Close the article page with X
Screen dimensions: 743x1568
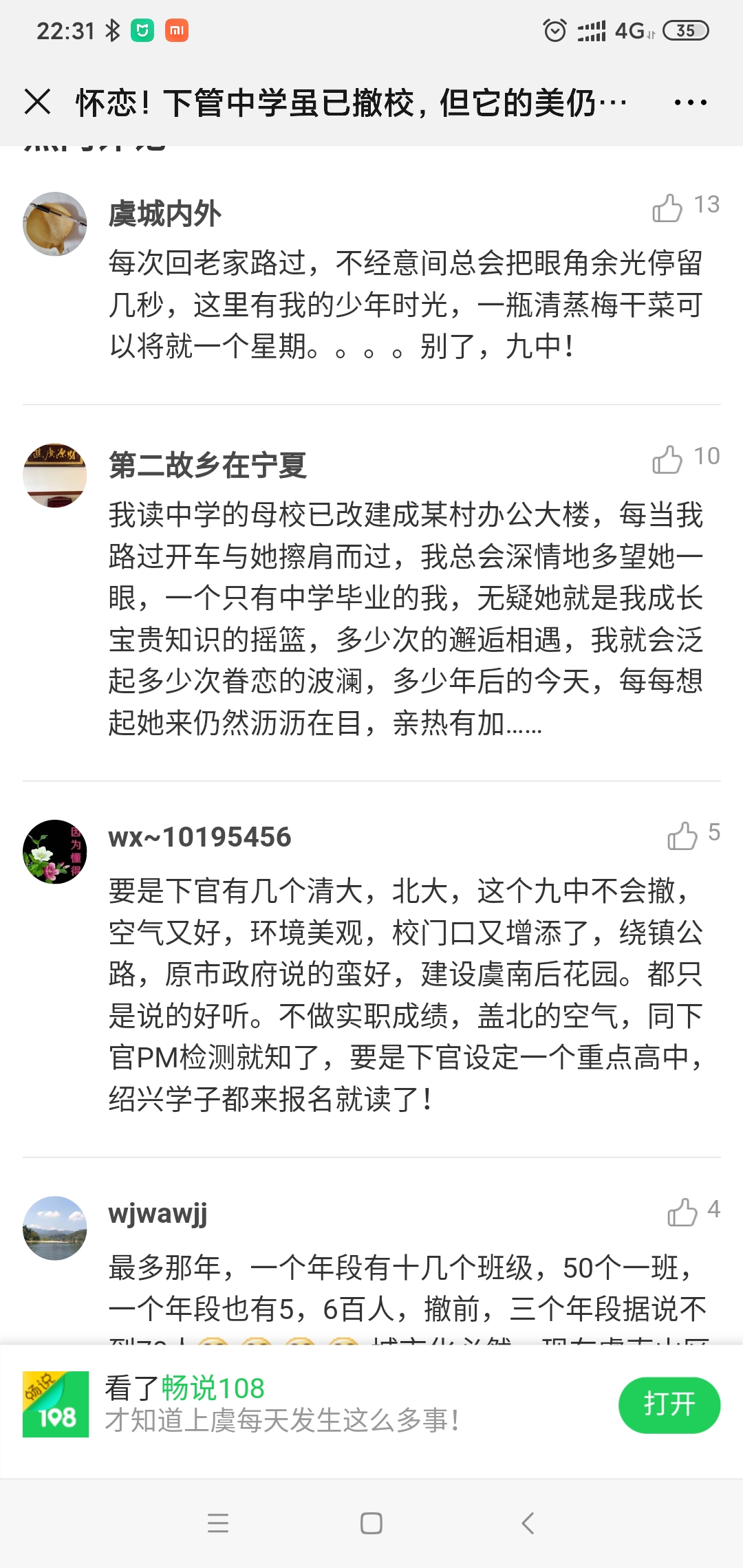coord(37,102)
